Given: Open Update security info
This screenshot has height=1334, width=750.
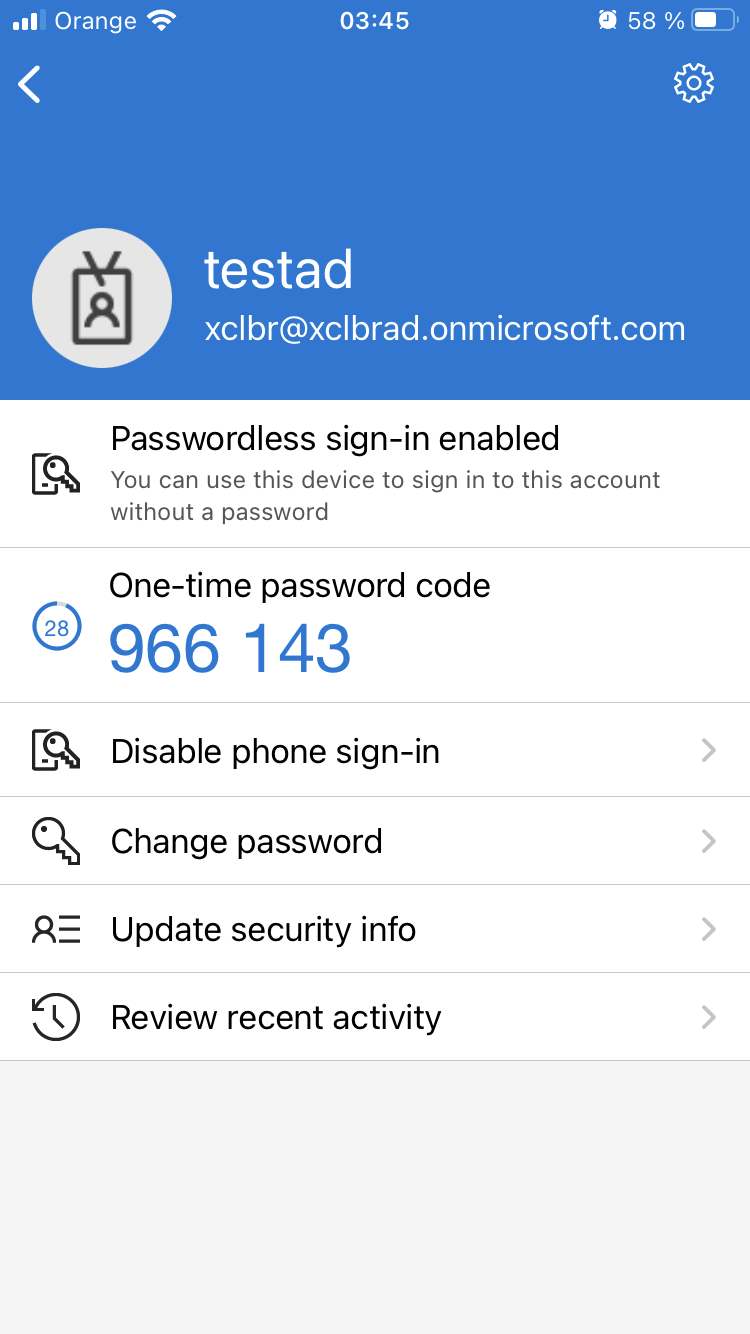Looking at the screenshot, I should 375,929.
